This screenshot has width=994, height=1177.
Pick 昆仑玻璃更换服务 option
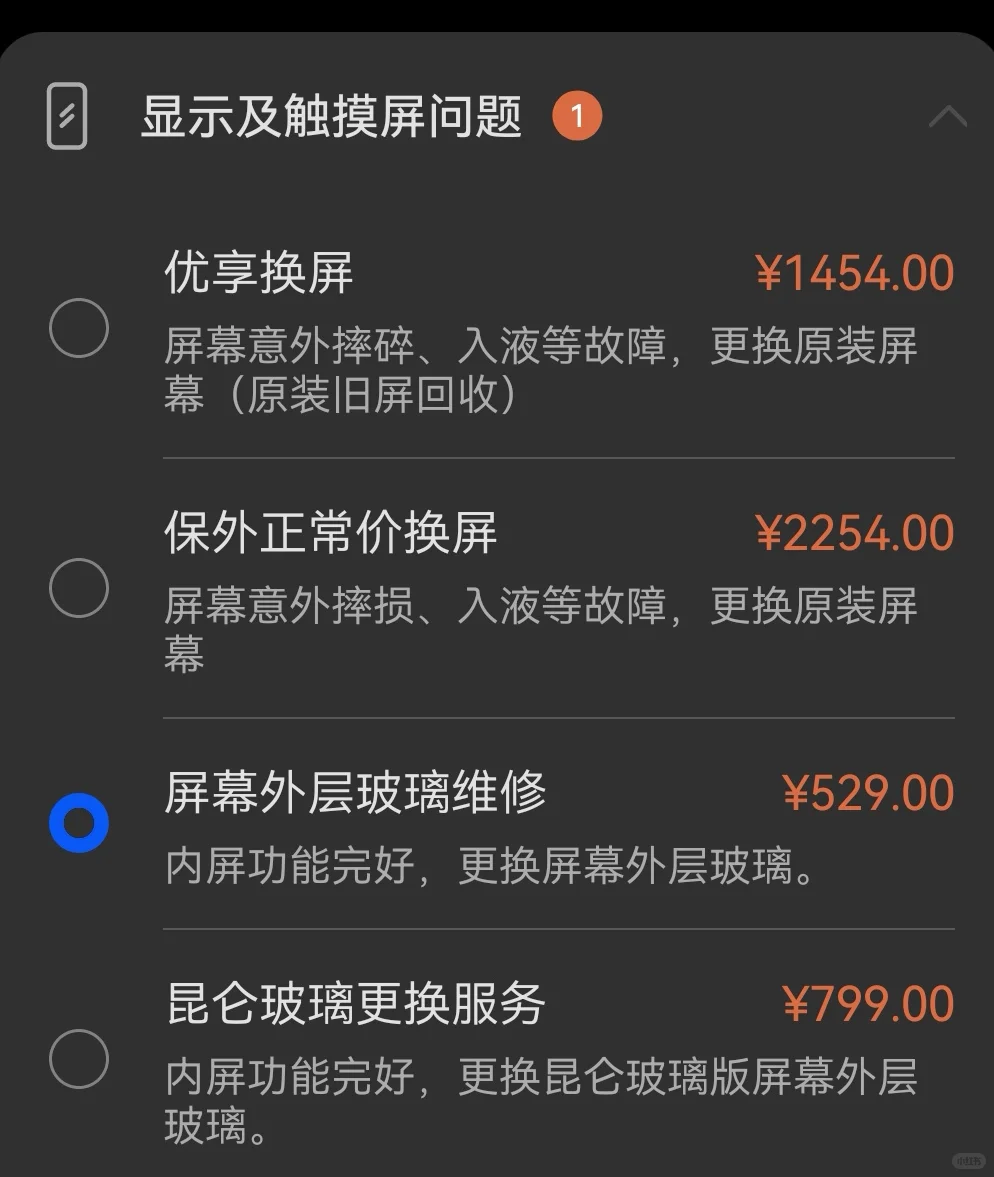coord(79,1059)
